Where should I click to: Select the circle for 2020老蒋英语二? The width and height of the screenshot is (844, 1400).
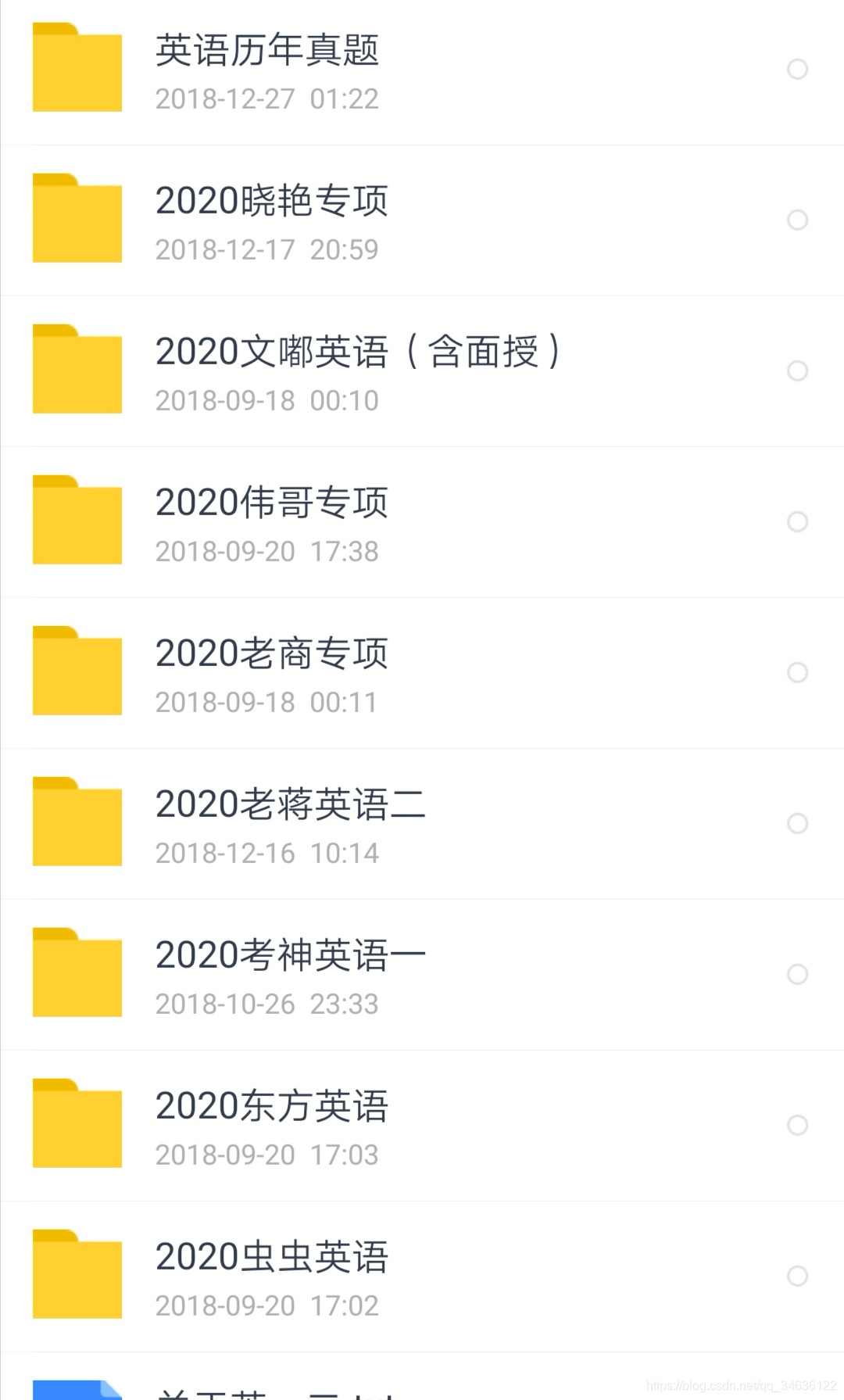point(797,823)
